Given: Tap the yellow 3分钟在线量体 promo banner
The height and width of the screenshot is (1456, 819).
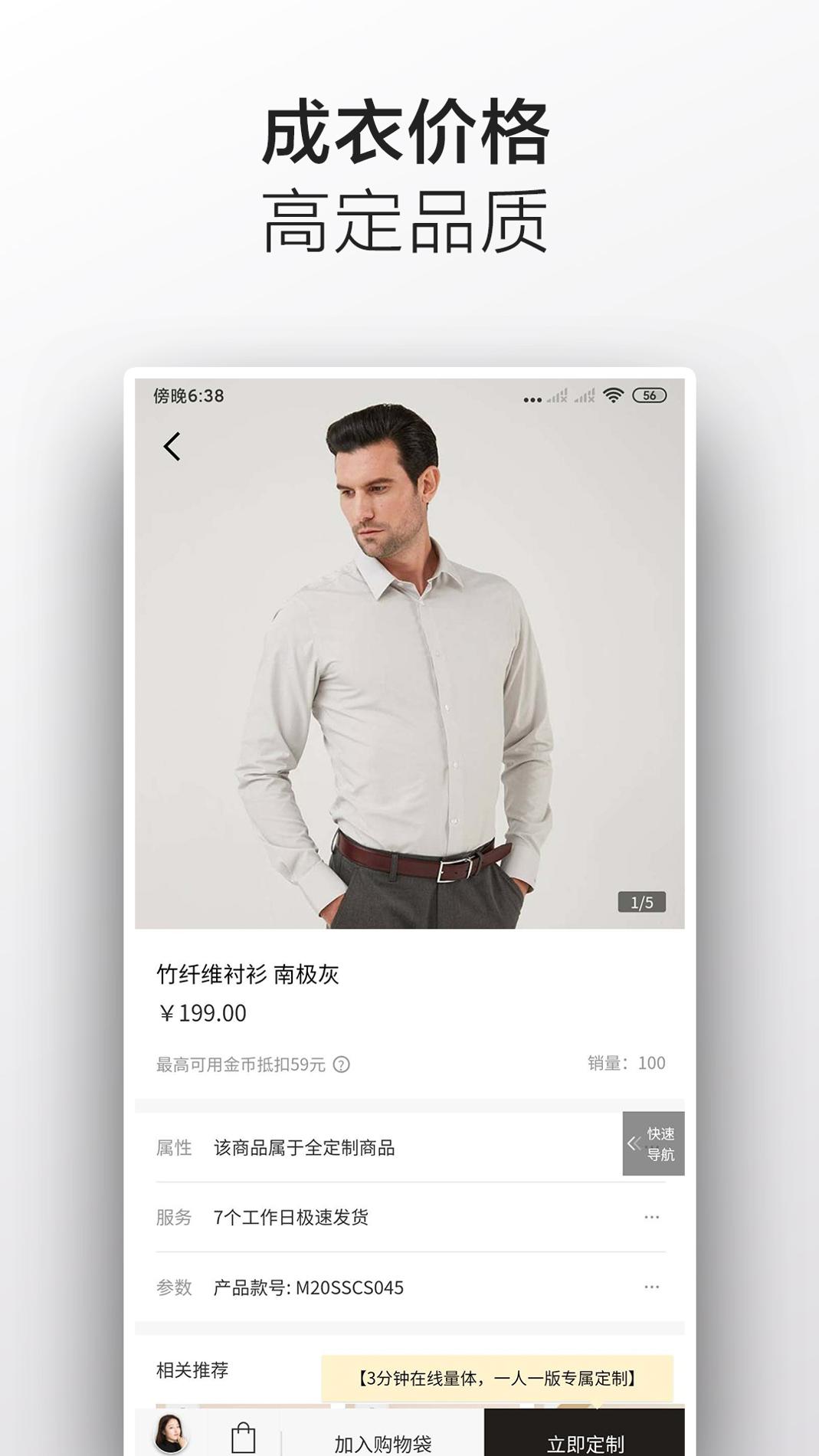Looking at the screenshot, I should pyautogui.click(x=500, y=1371).
